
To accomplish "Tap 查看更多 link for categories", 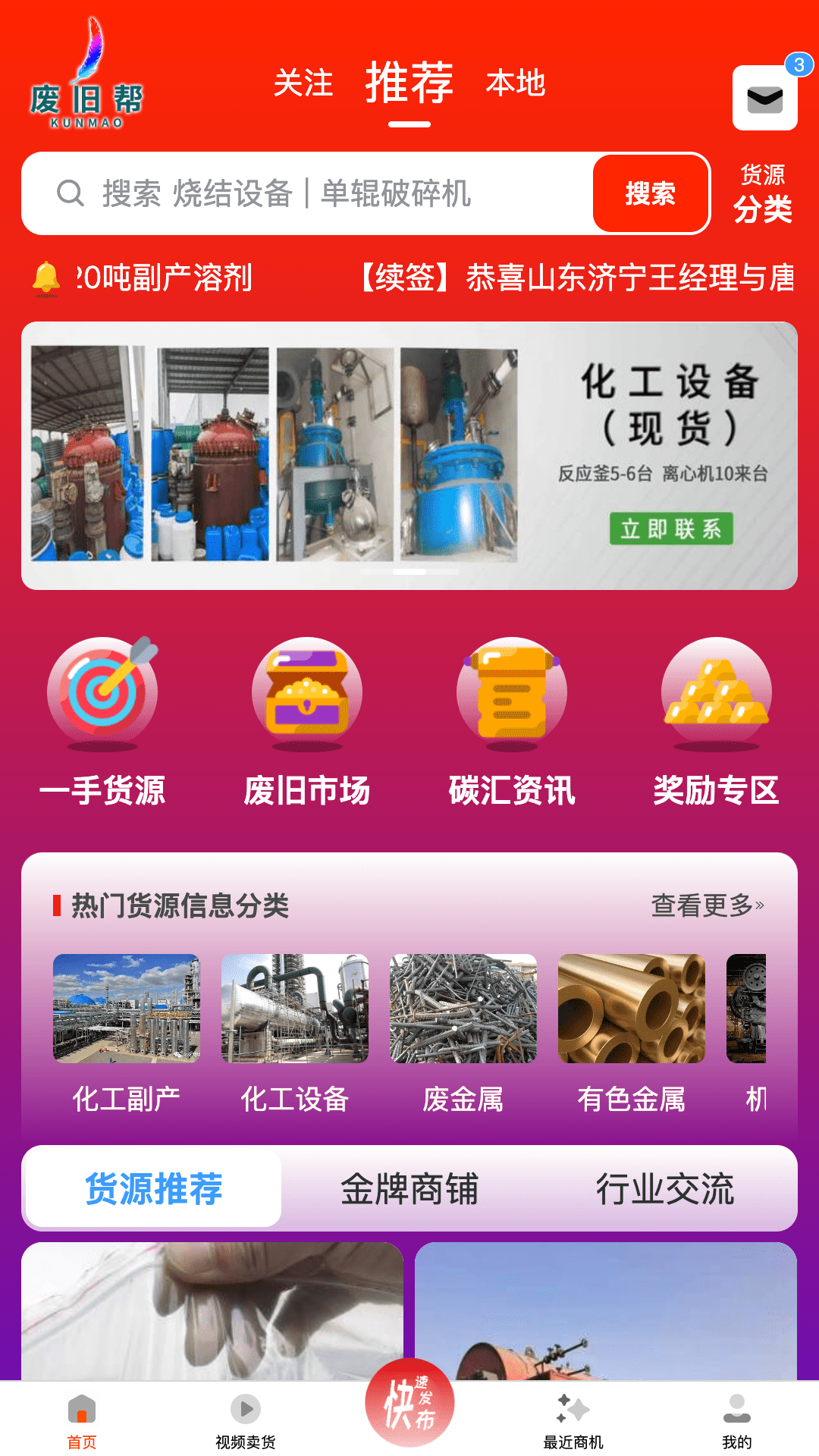I will pos(707,905).
